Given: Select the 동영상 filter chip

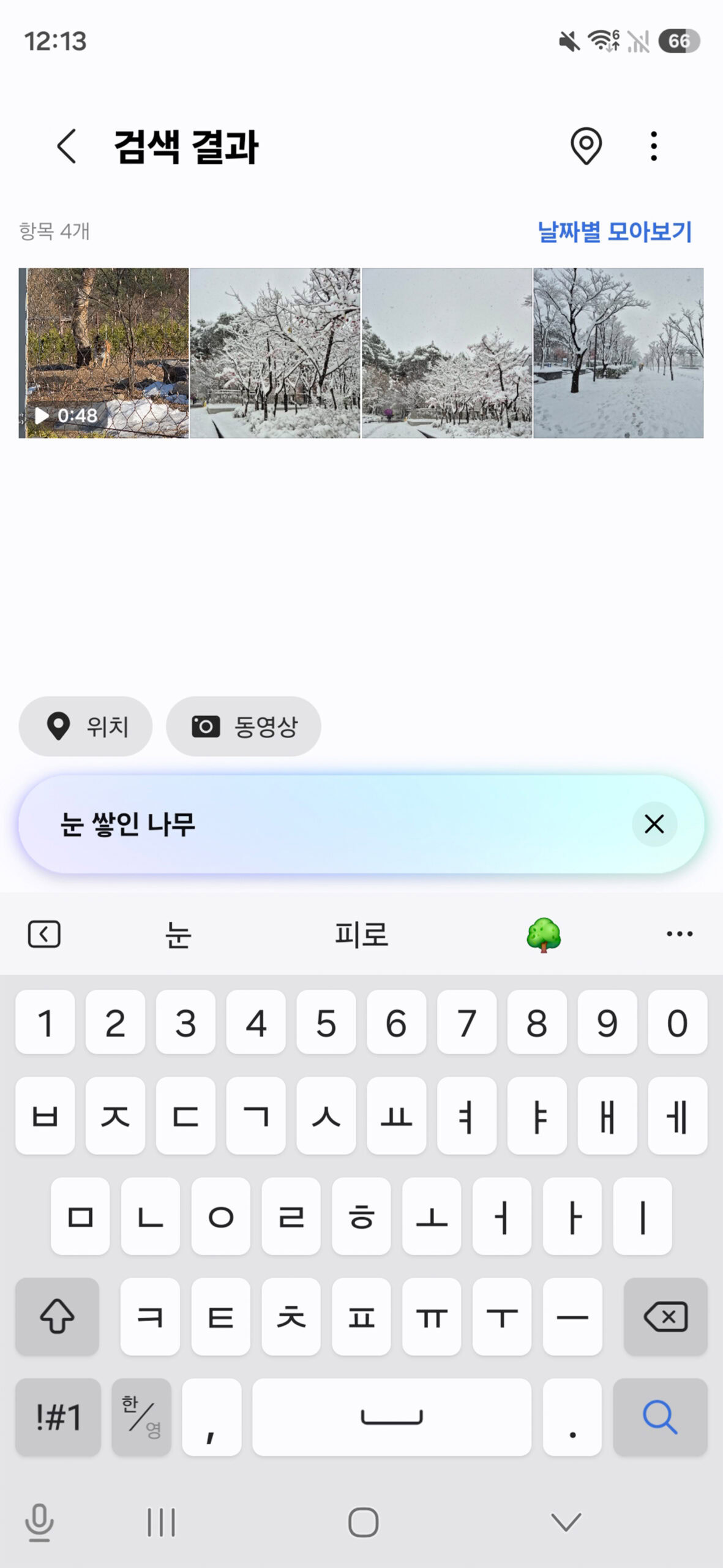Looking at the screenshot, I should coord(244,726).
